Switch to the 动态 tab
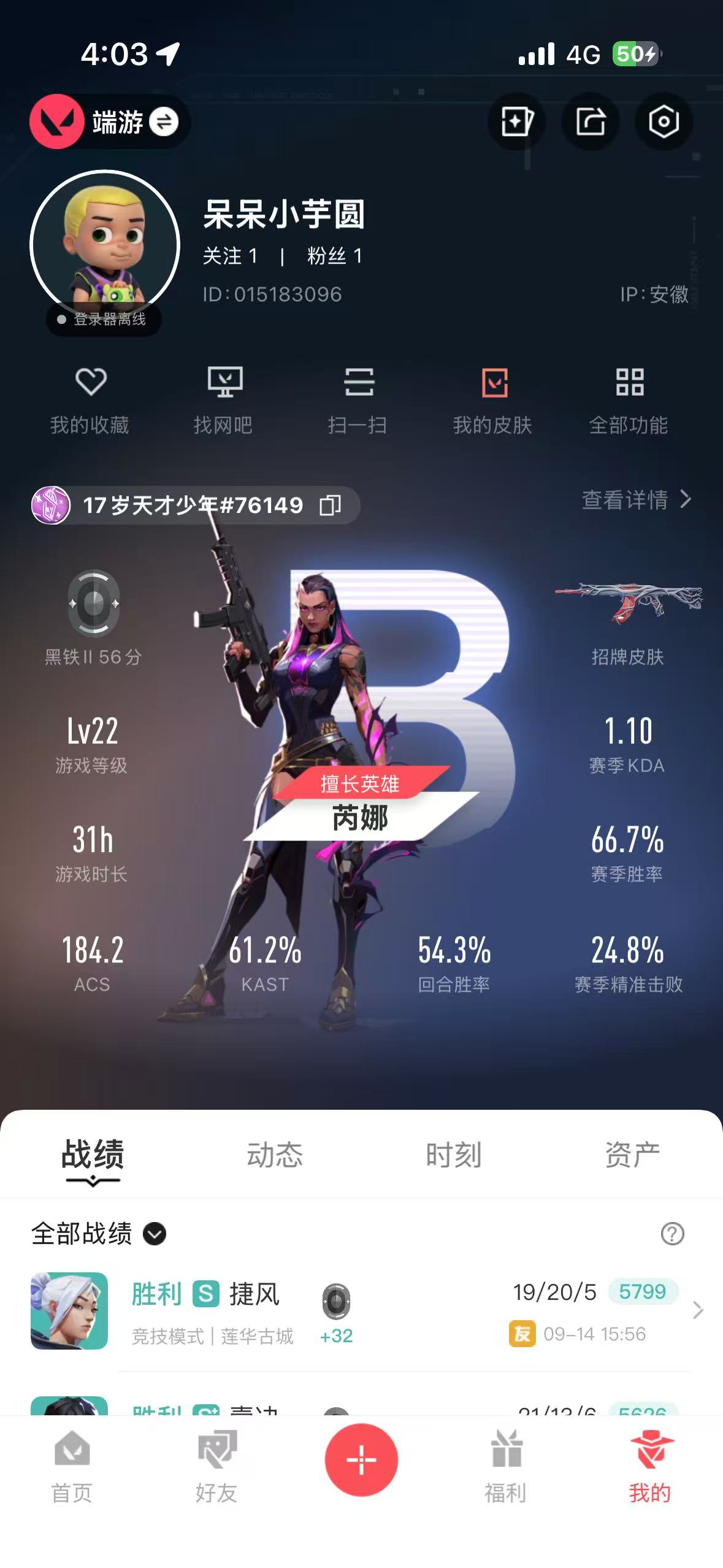Viewport: 723px width, 1568px height. [x=275, y=1155]
